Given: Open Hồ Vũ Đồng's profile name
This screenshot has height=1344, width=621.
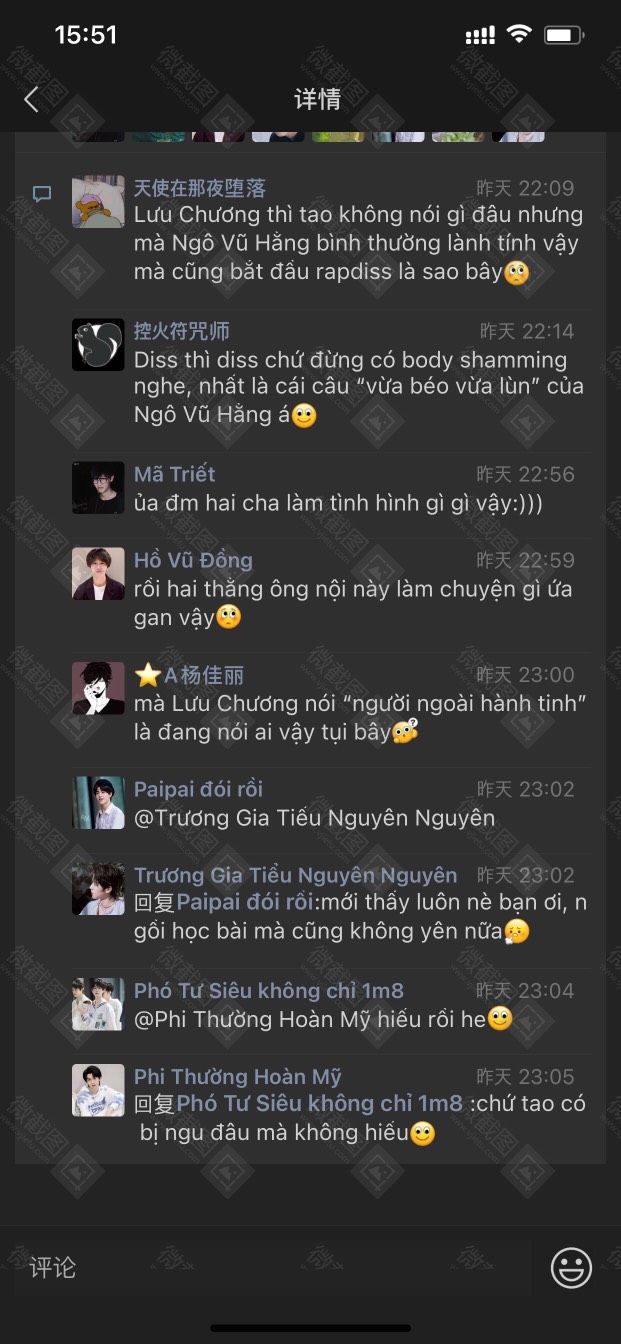Looking at the screenshot, I should click(193, 560).
